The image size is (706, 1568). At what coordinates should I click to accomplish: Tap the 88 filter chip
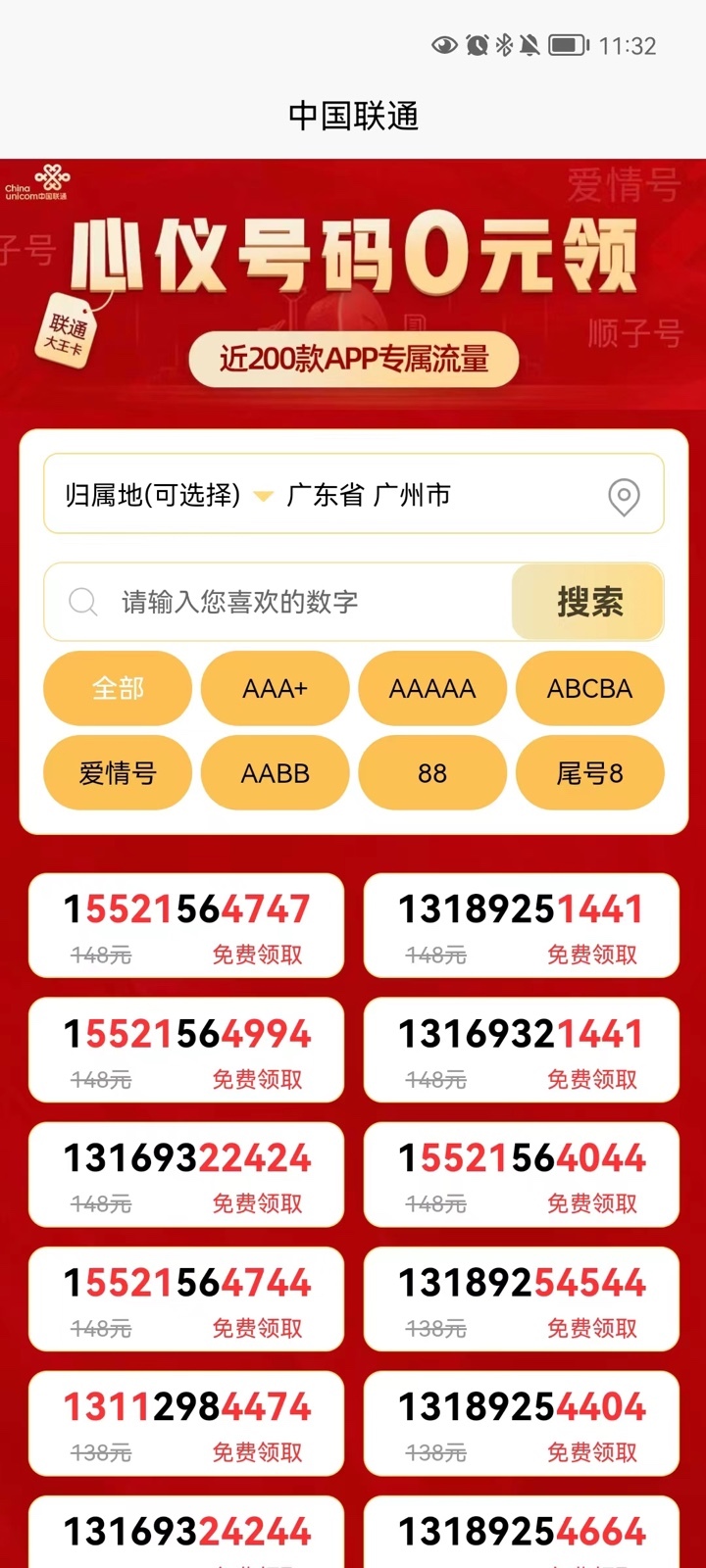click(432, 773)
